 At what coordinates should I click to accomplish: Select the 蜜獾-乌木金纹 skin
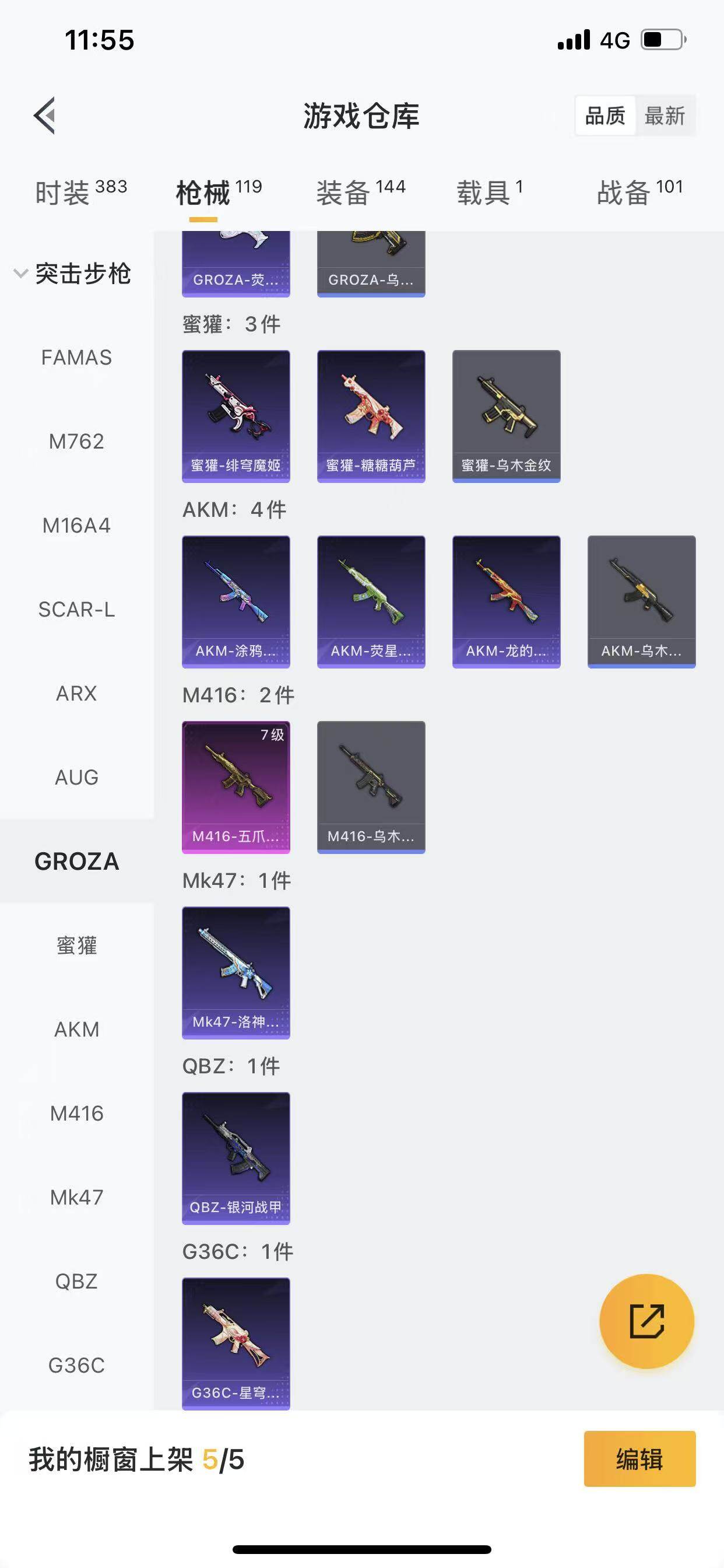point(506,416)
